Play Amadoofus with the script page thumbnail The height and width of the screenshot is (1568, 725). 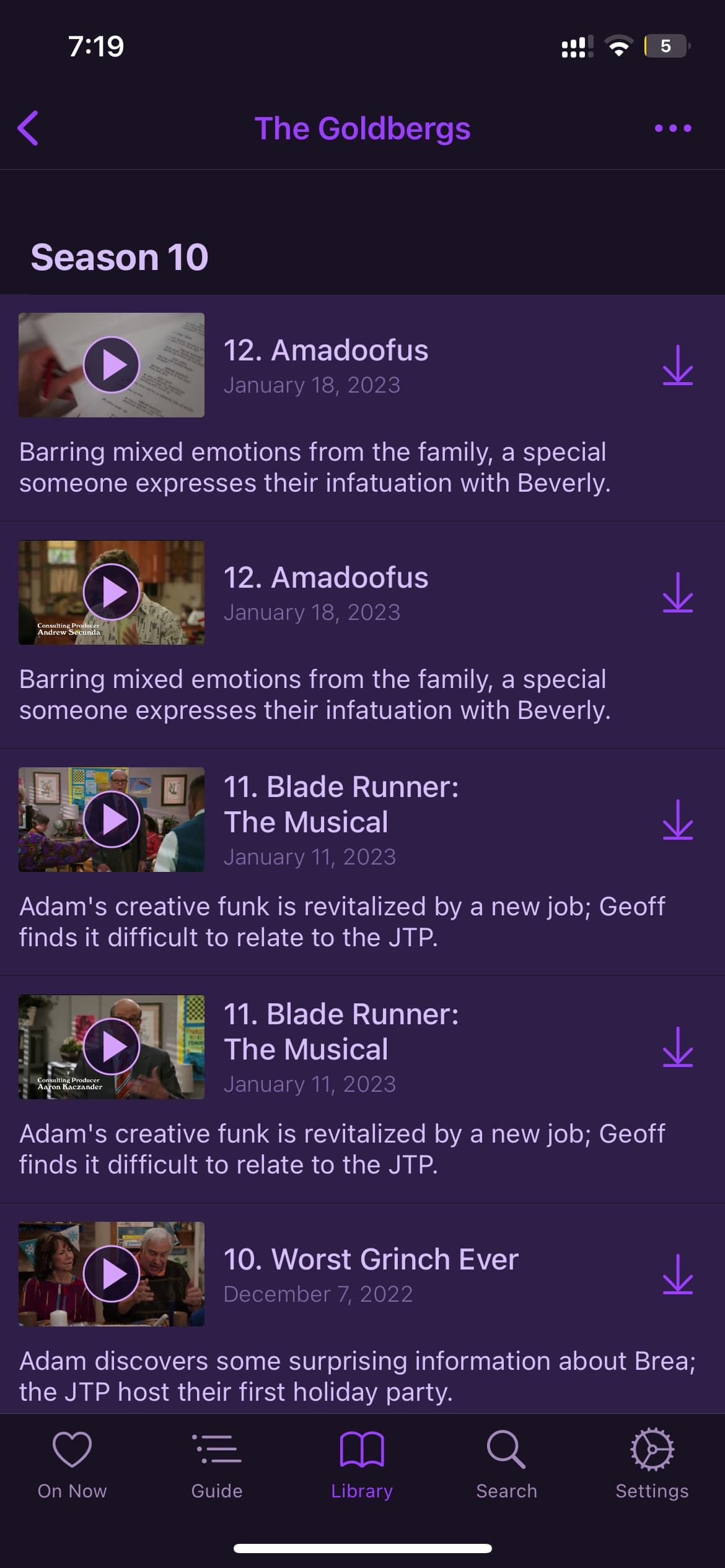tap(112, 365)
